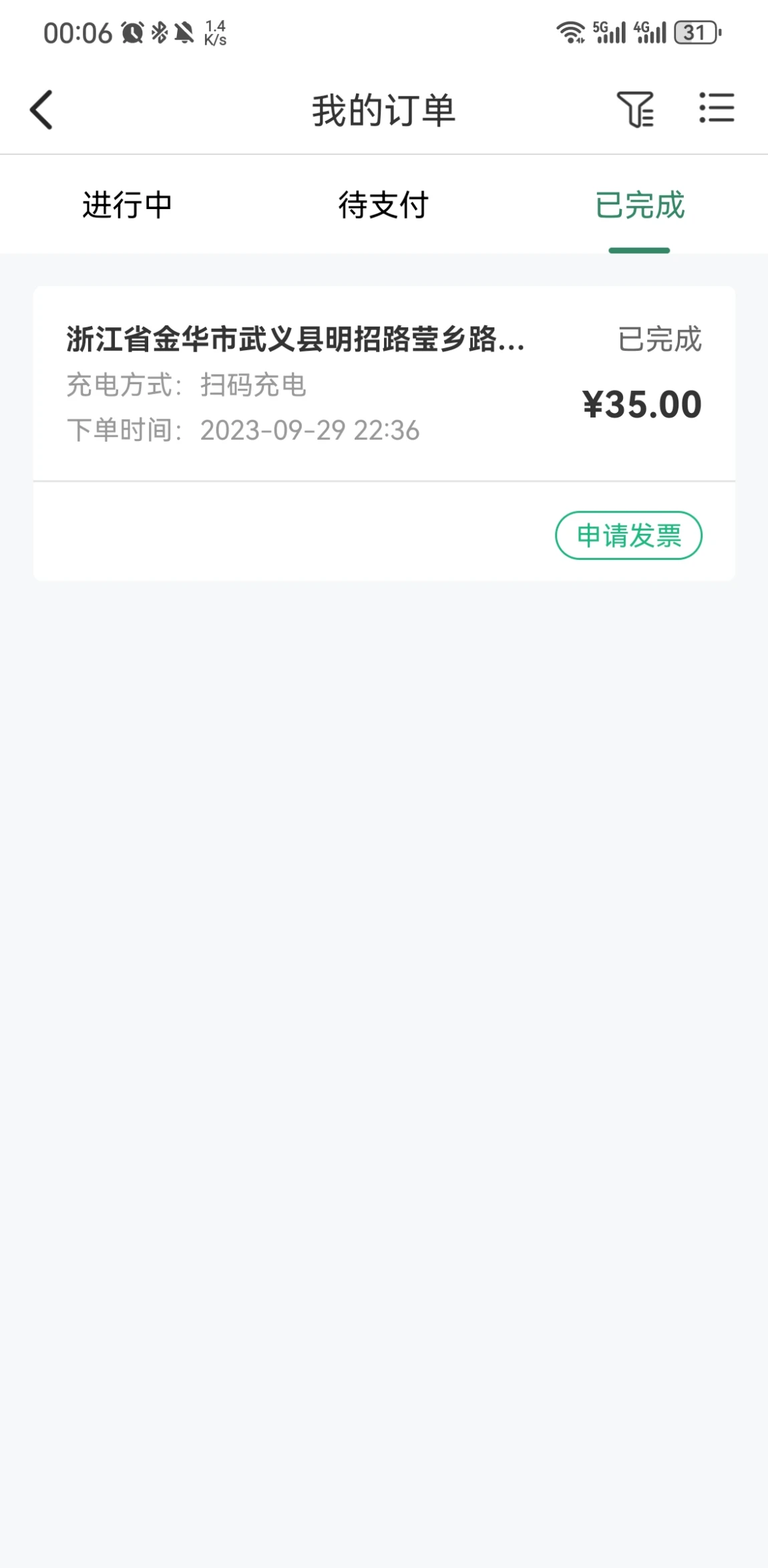Open the 浙江省金华市武义县 charging order
Viewport: 768px width, 1568px height.
(384, 383)
